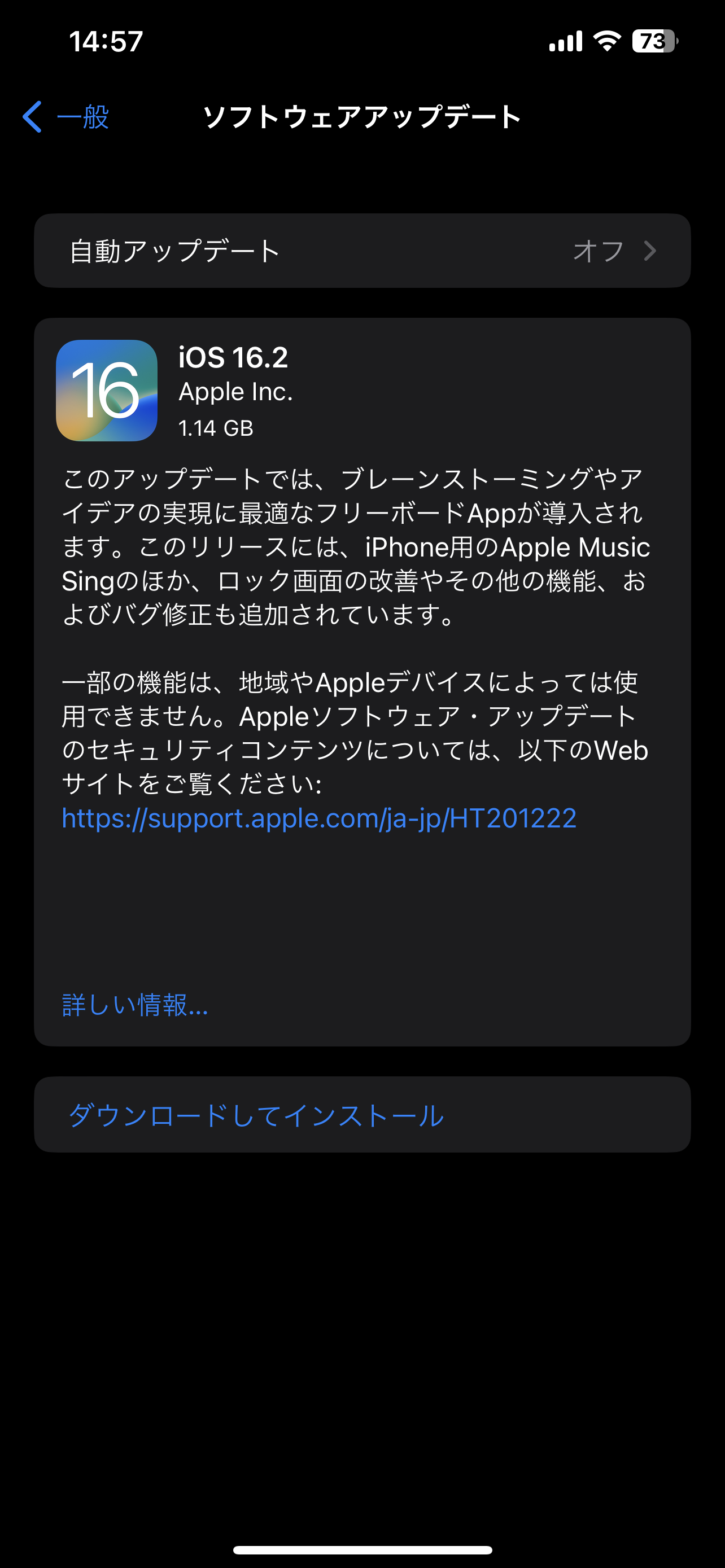
Task: Tap ダウンロードしてインストール to start the update
Action: point(362,1115)
